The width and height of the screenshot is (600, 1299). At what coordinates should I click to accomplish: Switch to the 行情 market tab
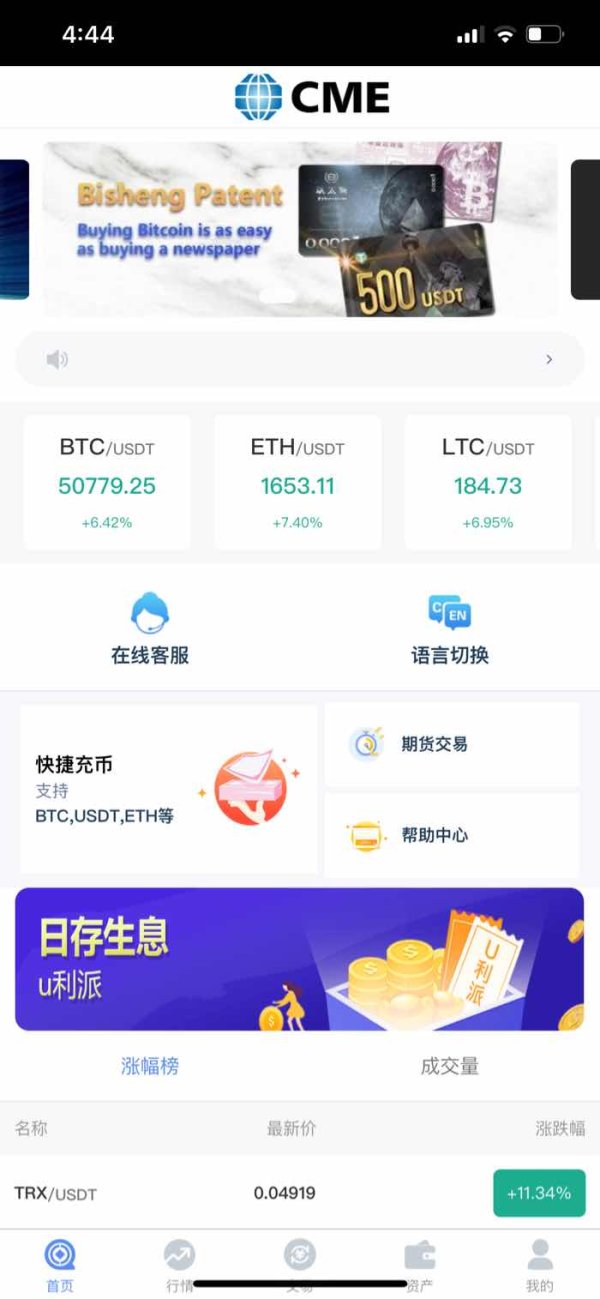180,1265
